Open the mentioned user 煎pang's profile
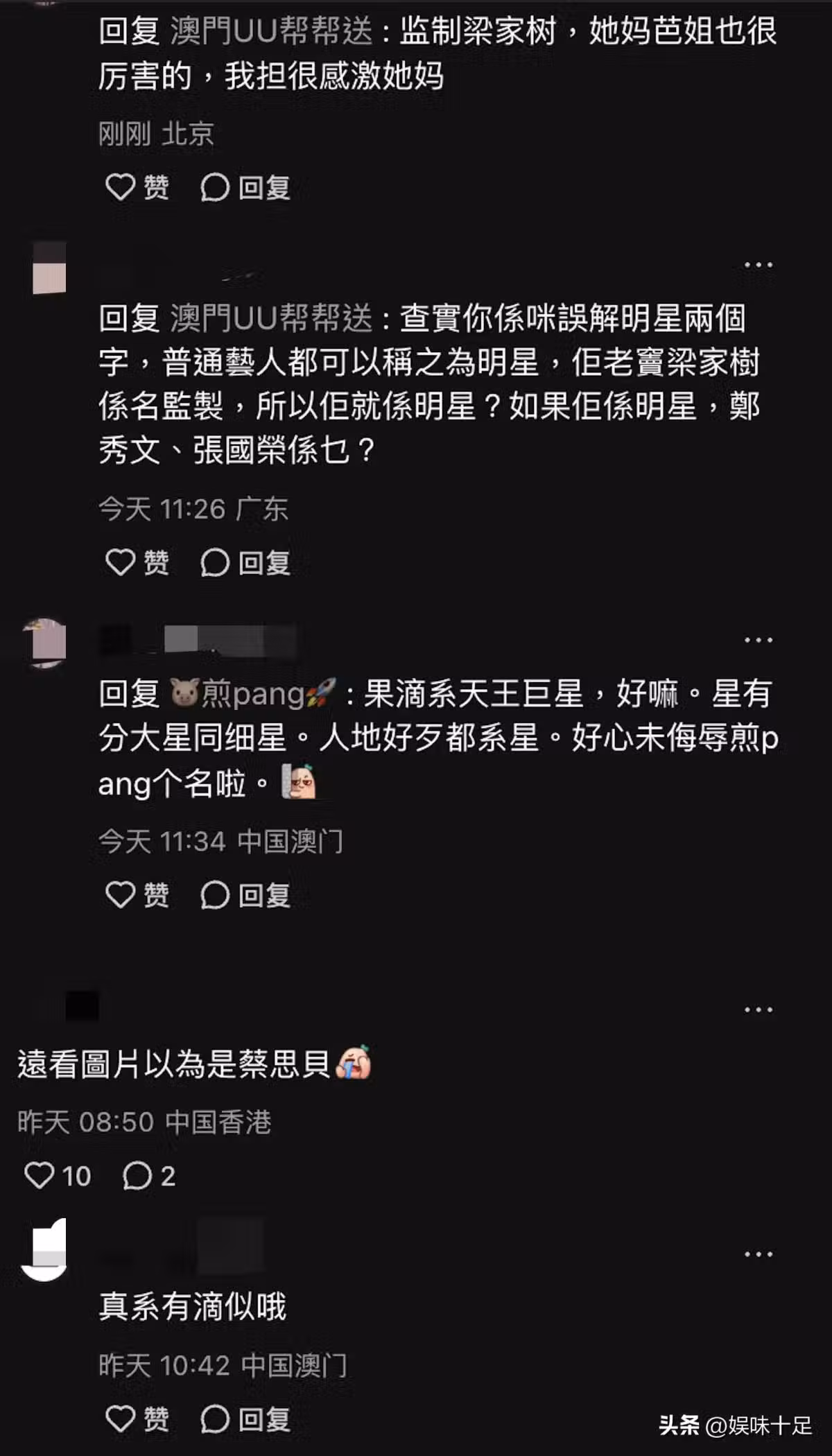Image resolution: width=832 pixels, height=1456 pixels. click(x=253, y=694)
